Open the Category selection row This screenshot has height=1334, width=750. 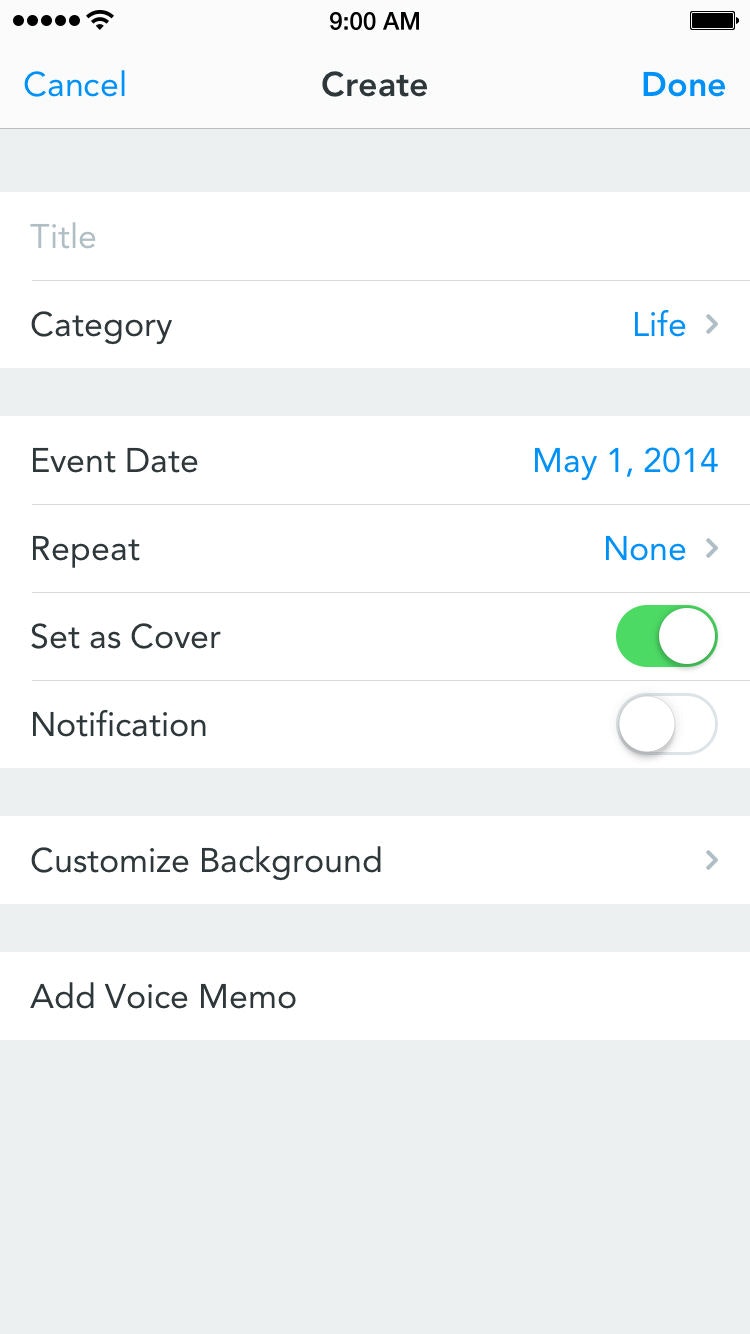click(x=375, y=325)
